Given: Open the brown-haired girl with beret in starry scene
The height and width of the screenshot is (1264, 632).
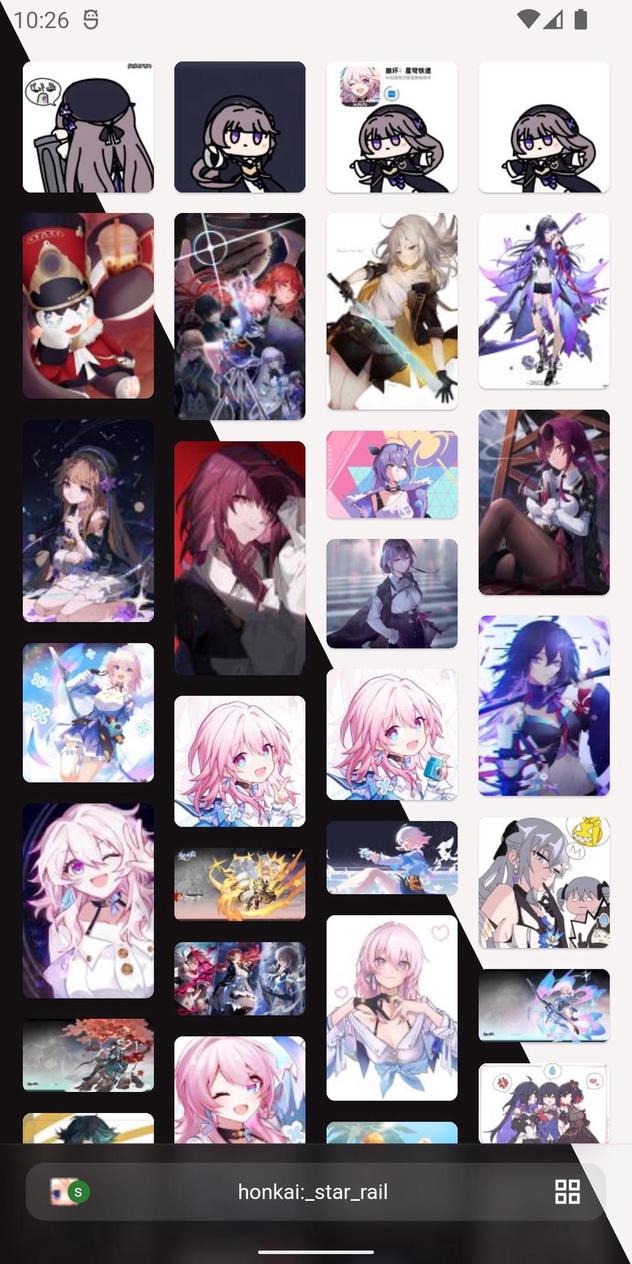Looking at the screenshot, I should point(88,520).
